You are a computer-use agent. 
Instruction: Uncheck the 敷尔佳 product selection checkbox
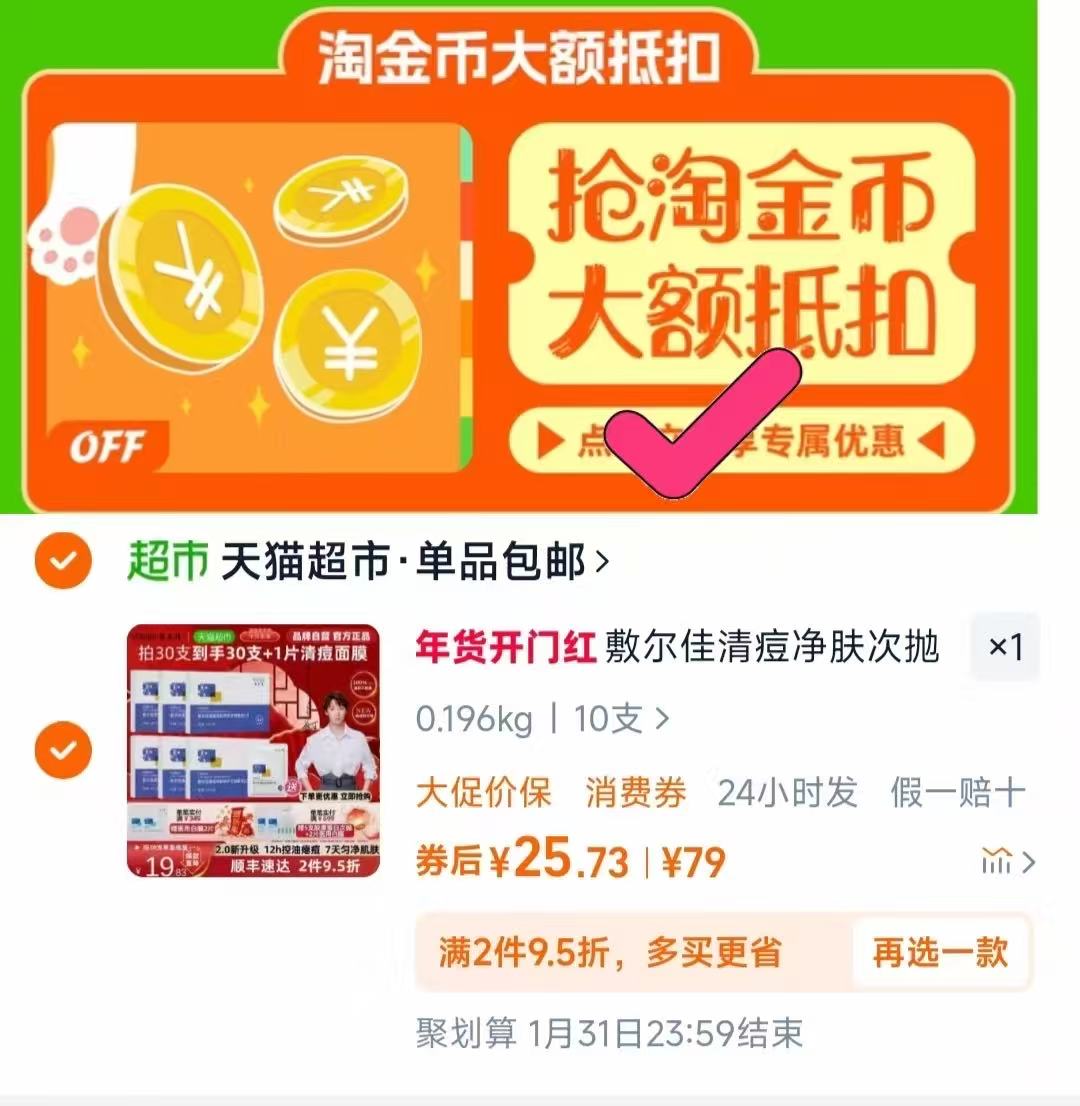point(62,748)
